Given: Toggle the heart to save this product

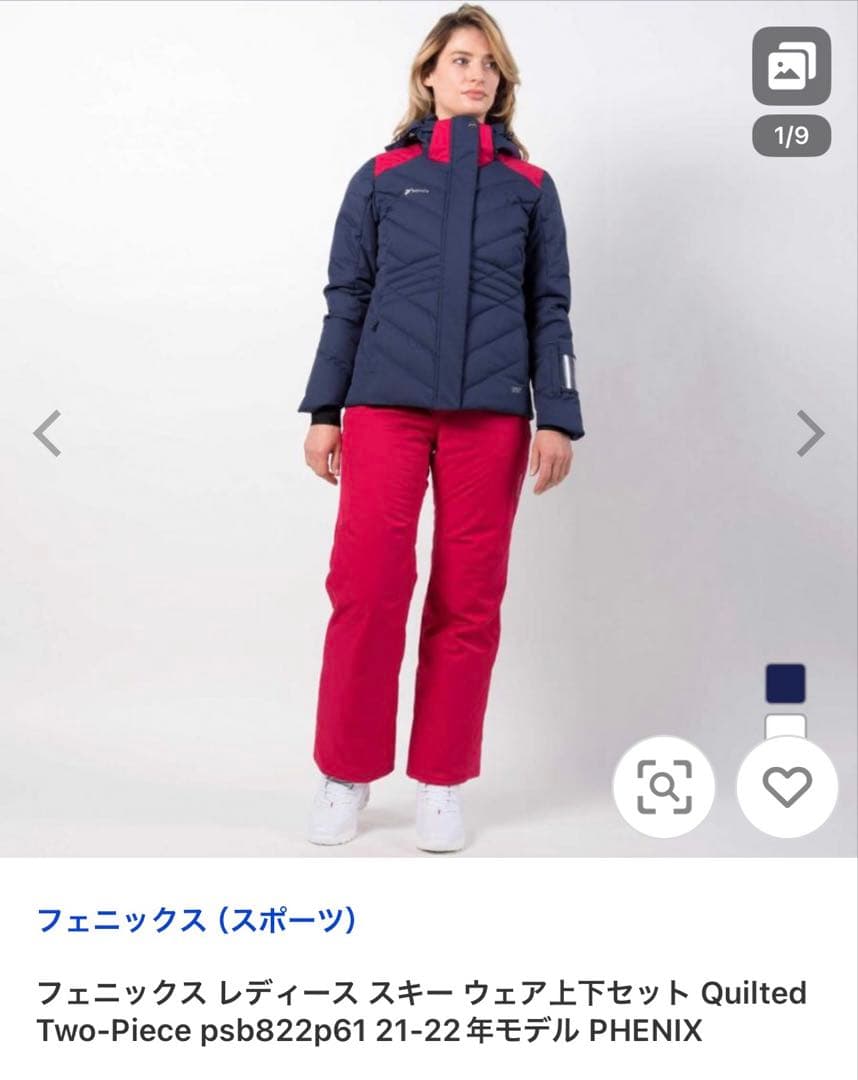Looking at the screenshot, I should [x=789, y=788].
